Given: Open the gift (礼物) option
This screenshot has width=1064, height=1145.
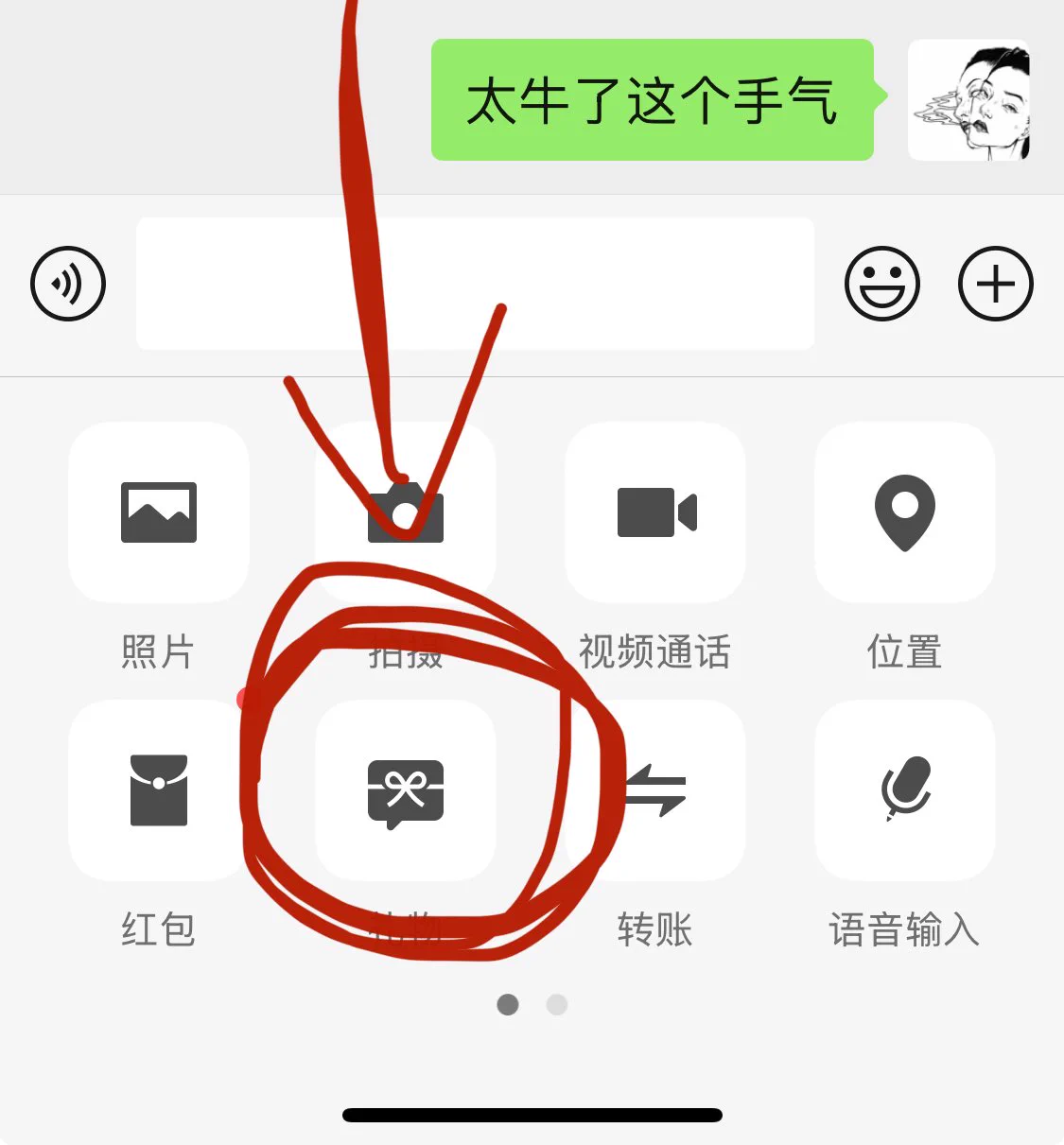Looking at the screenshot, I should pyautogui.click(x=406, y=790).
